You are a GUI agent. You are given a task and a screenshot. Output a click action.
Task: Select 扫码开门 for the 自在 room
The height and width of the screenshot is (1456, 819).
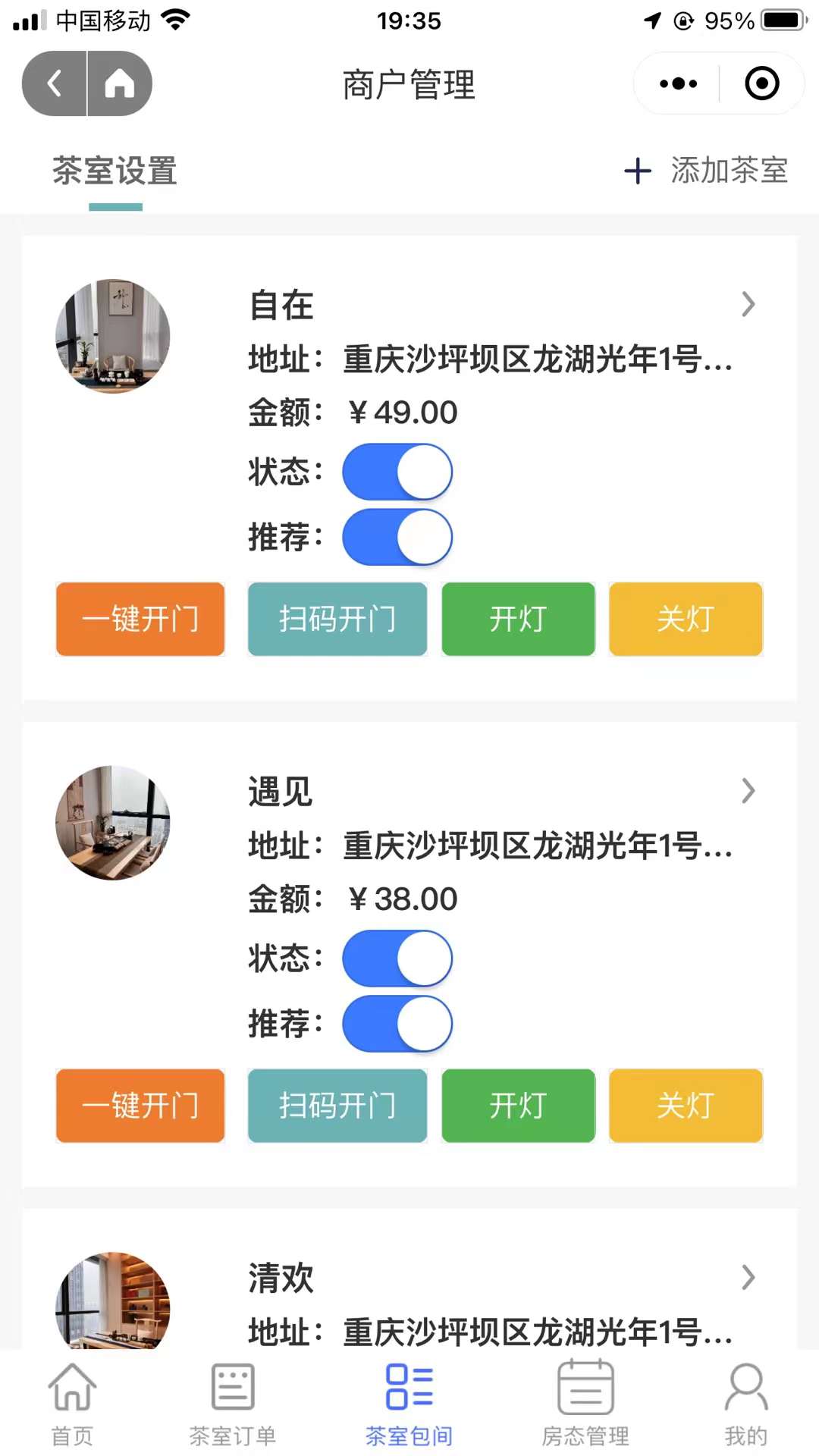tap(337, 619)
